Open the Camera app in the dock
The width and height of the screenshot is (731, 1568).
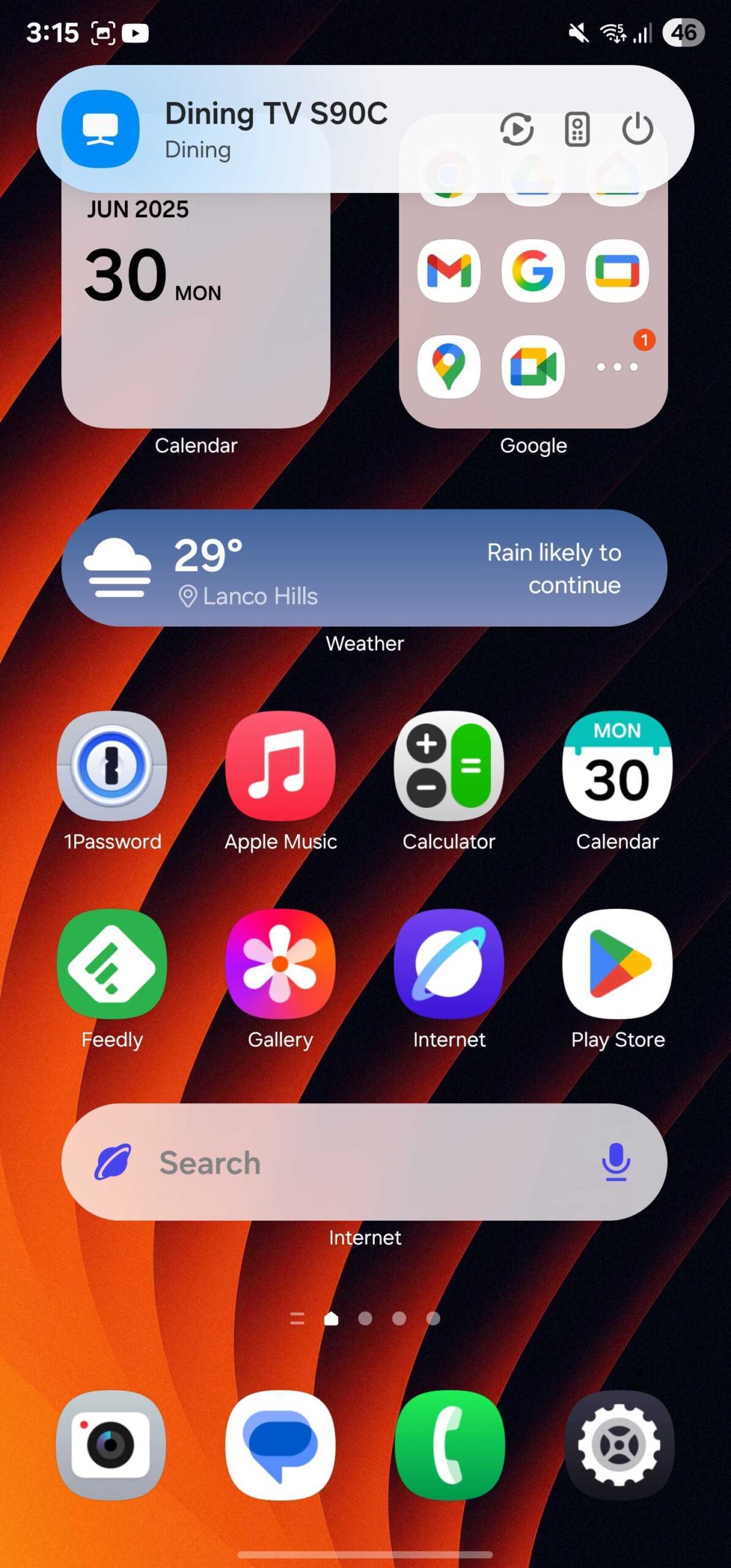[111, 1445]
